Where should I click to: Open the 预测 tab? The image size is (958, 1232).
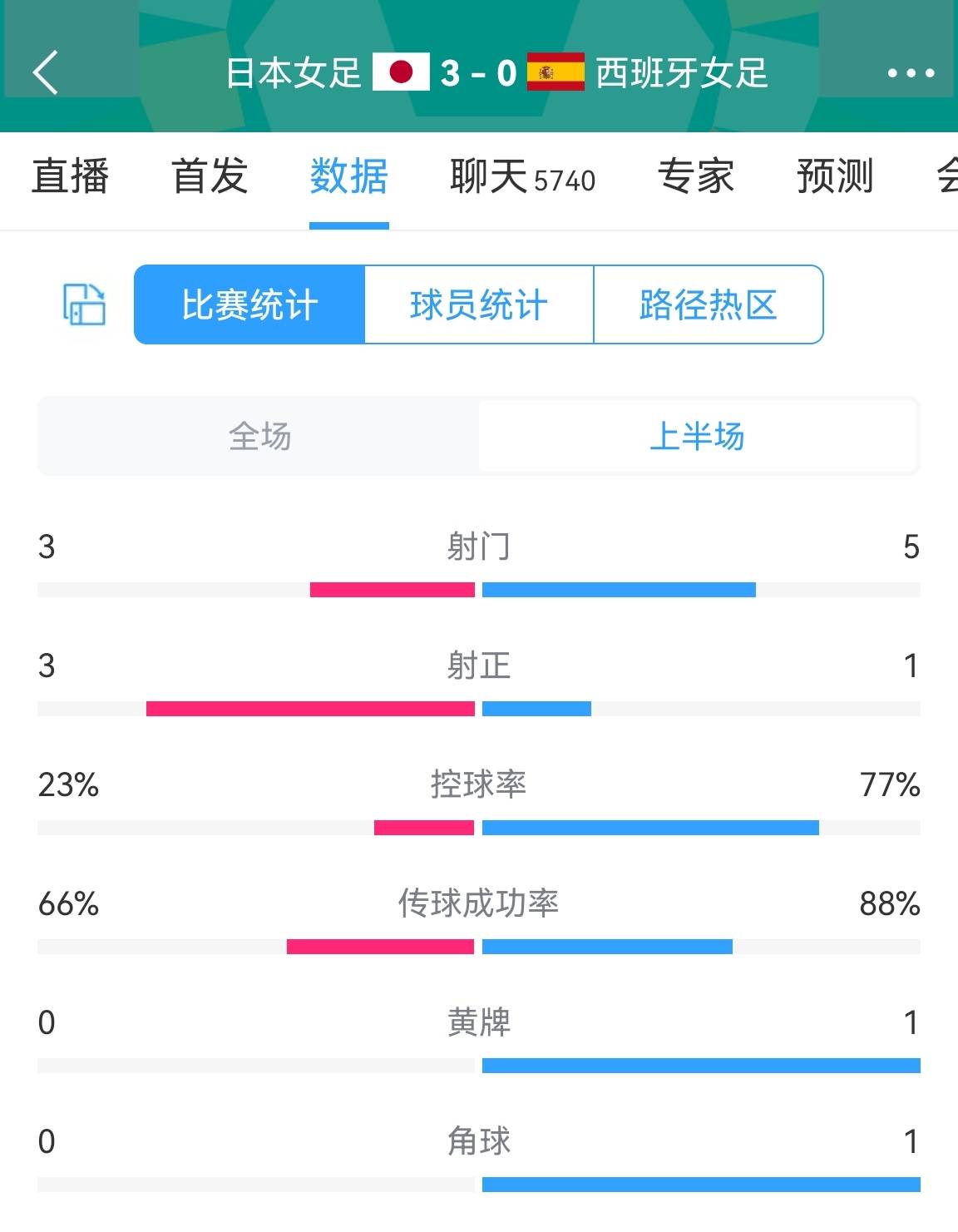tap(835, 176)
